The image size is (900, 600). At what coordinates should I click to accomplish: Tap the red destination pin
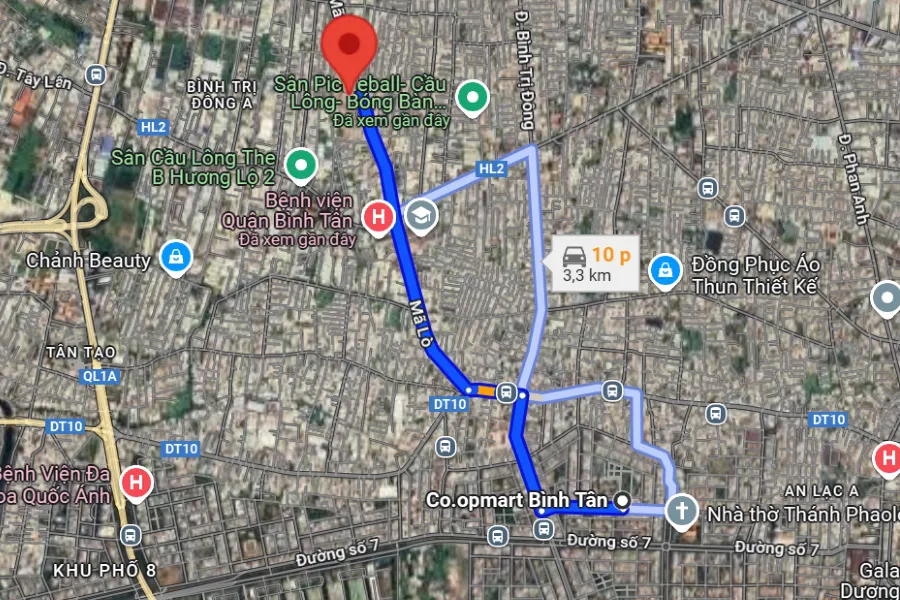click(x=348, y=45)
